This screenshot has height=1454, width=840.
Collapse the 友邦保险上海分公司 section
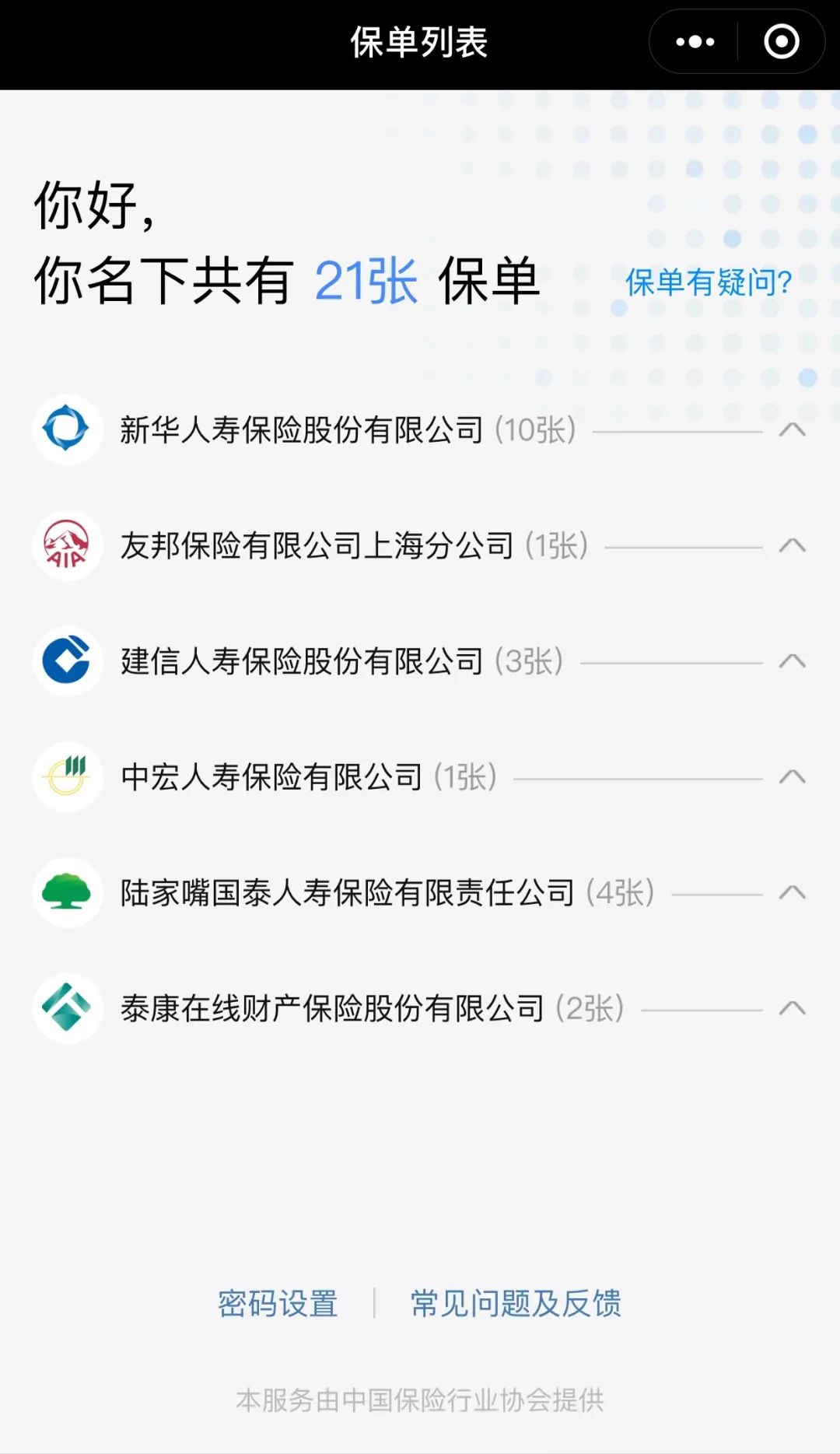click(793, 545)
